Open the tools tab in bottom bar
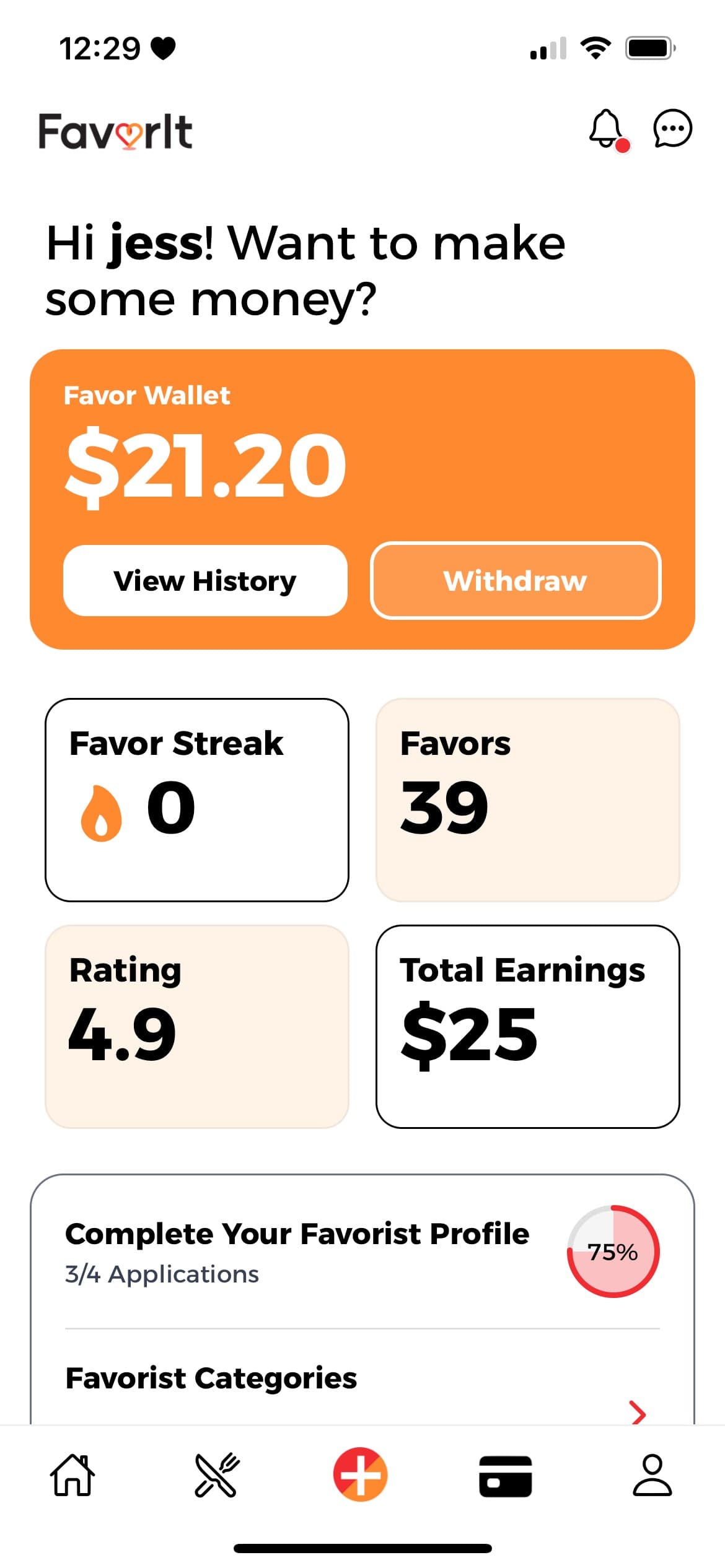The width and height of the screenshot is (725, 1568). pos(217,1475)
